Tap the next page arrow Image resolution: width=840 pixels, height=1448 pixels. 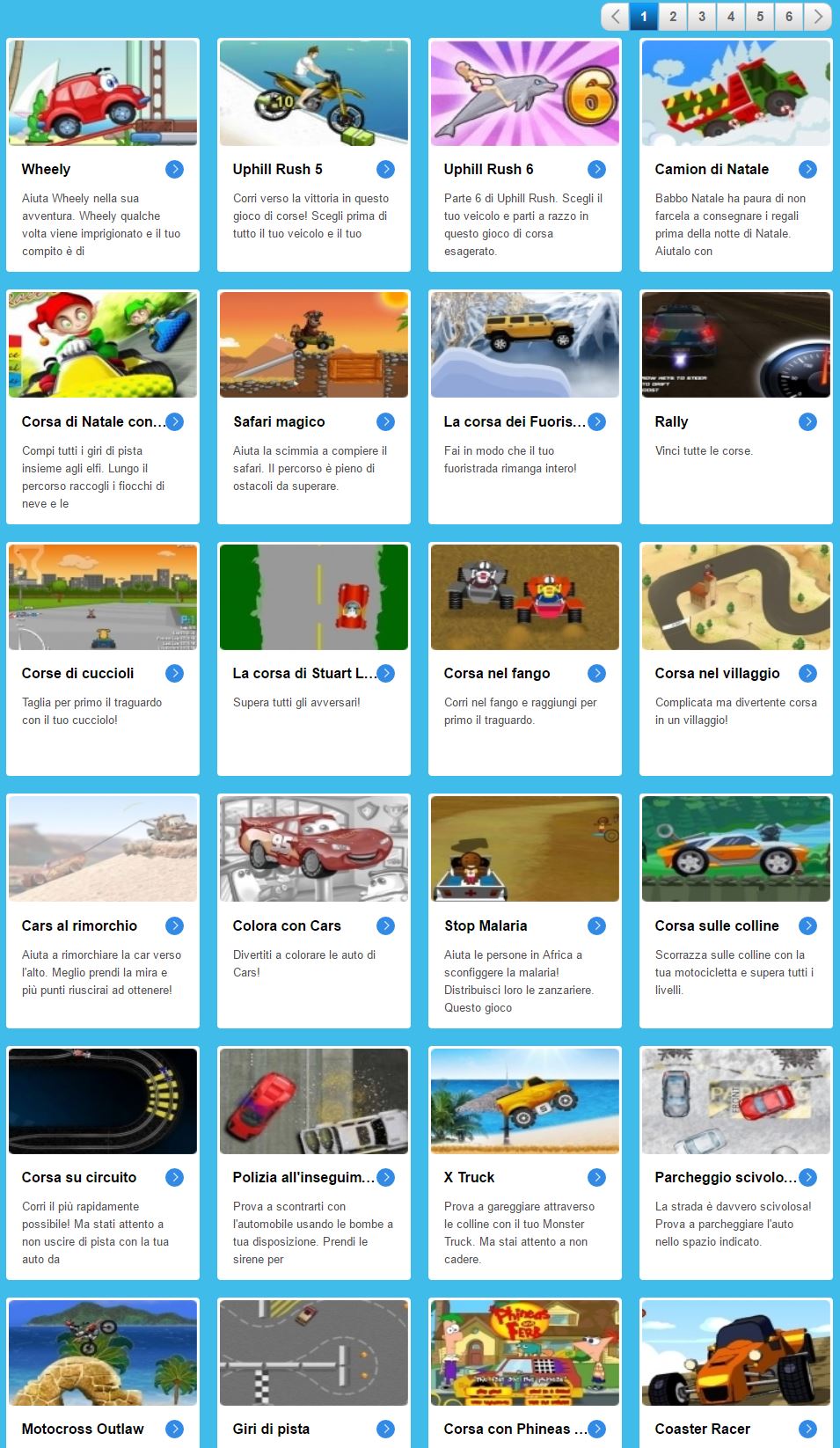(818, 17)
